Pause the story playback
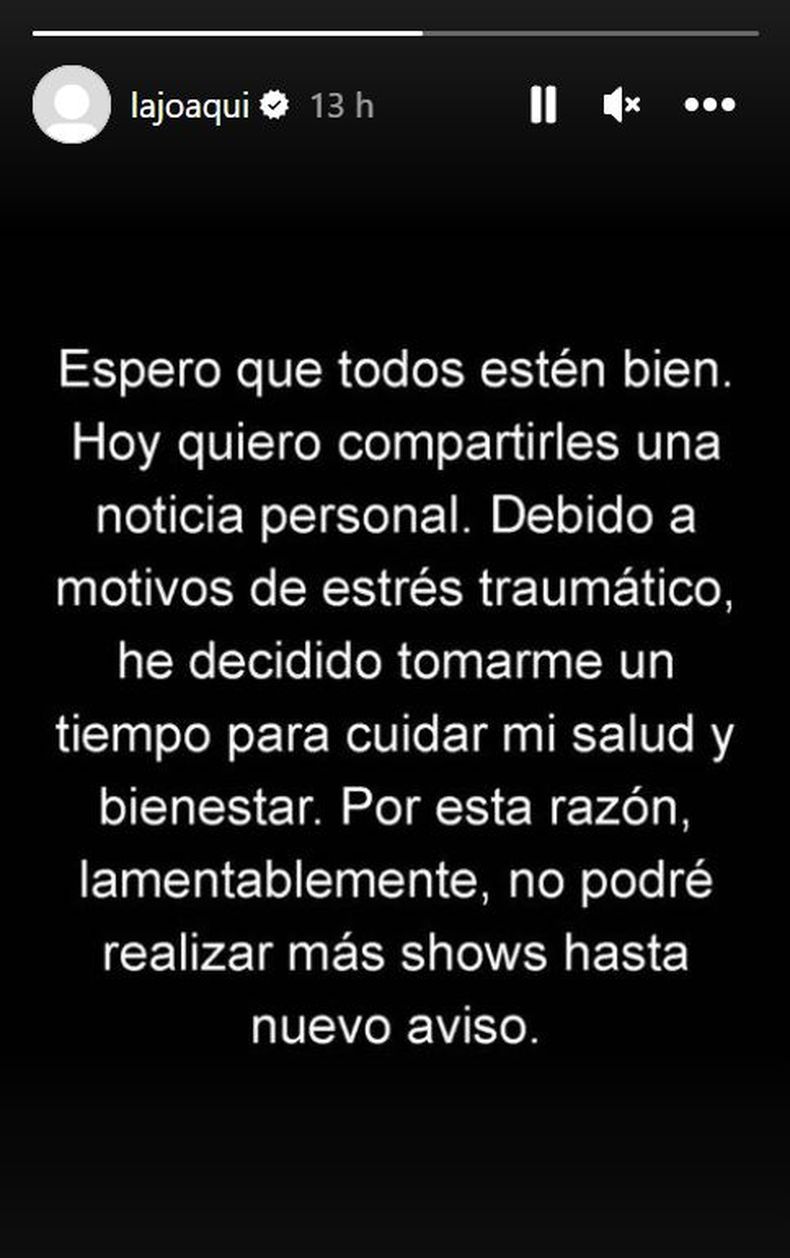Image resolution: width=790 pixels, height=1258 pixels. (543, 104)
